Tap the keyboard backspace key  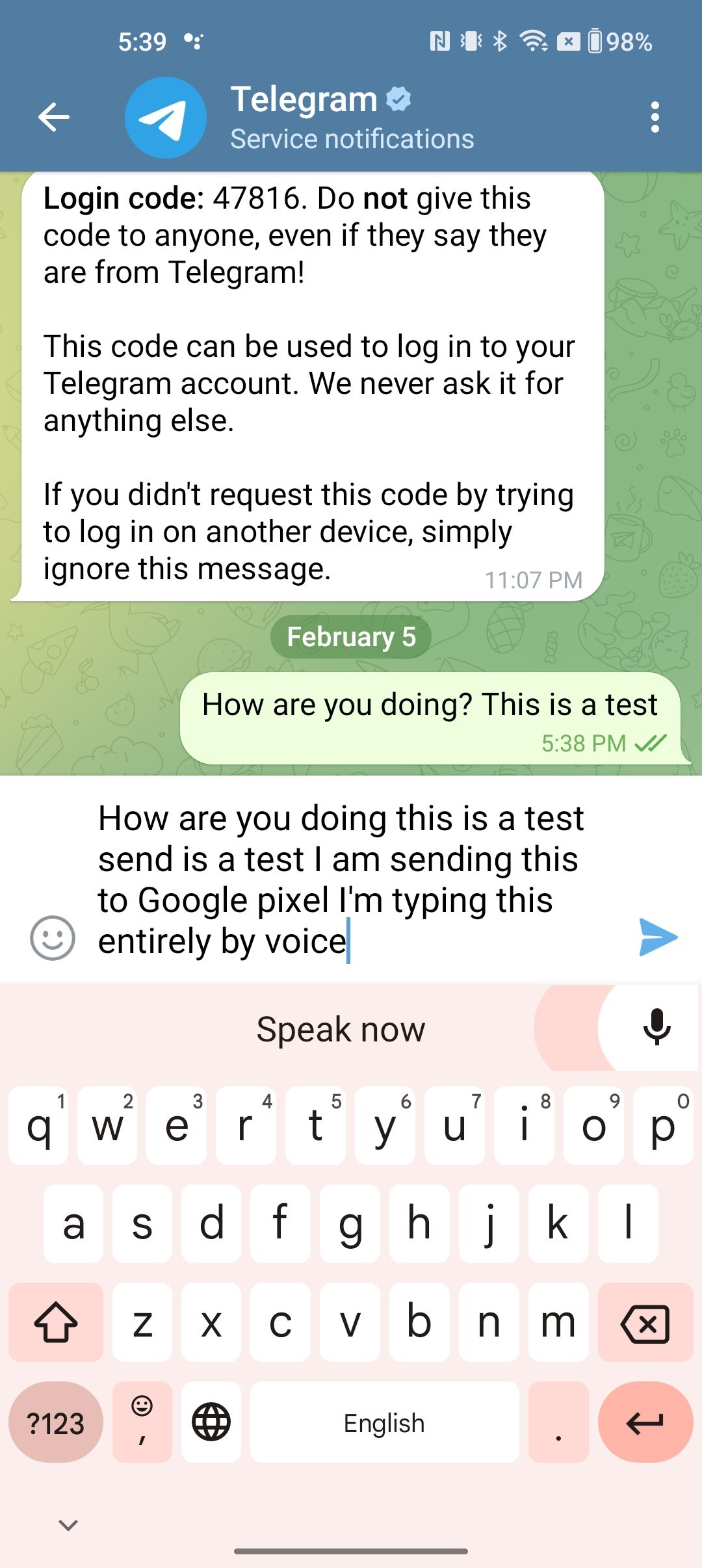(x=645, y=1323)
